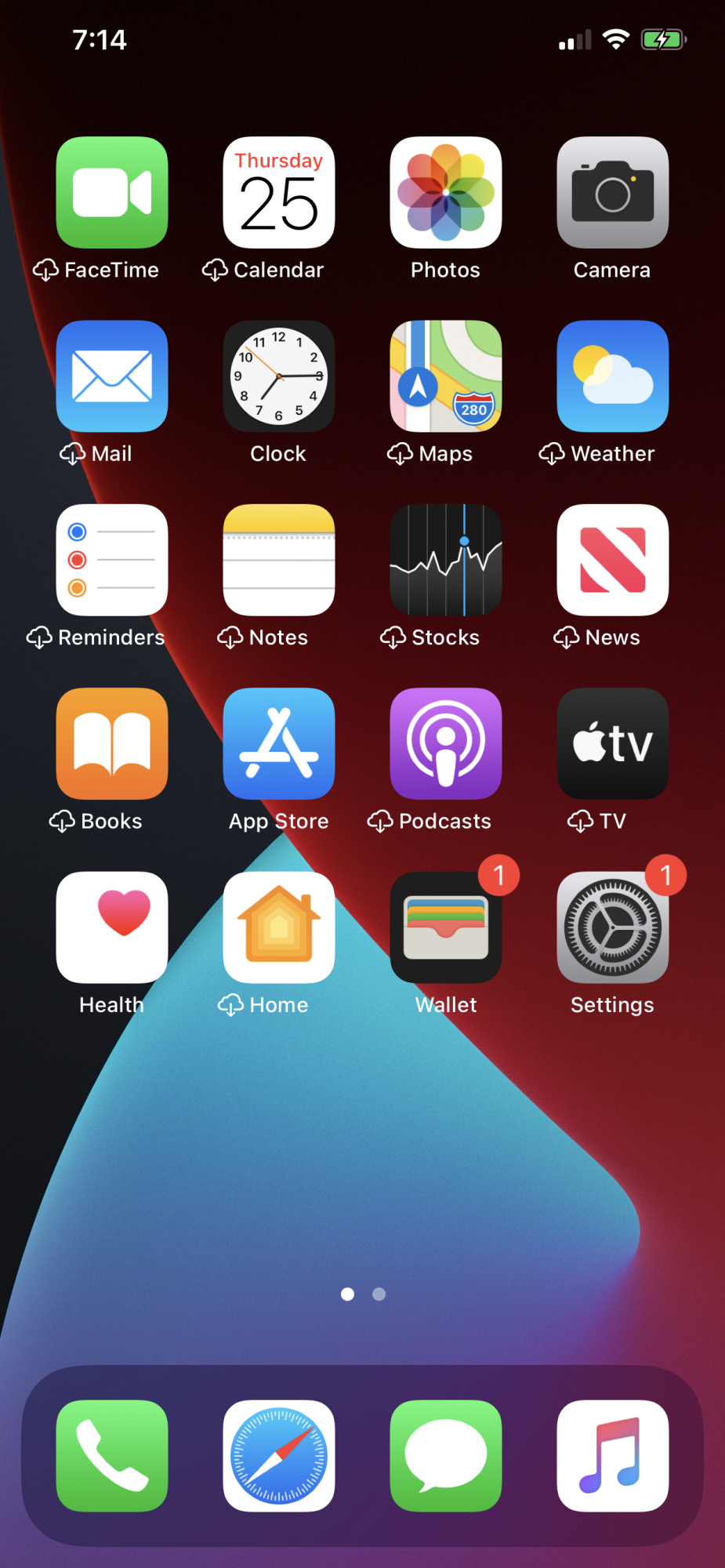The width and height of the screenshot is (725, 1568).
Task: Open the Weather app
Action: coord(612,376)
